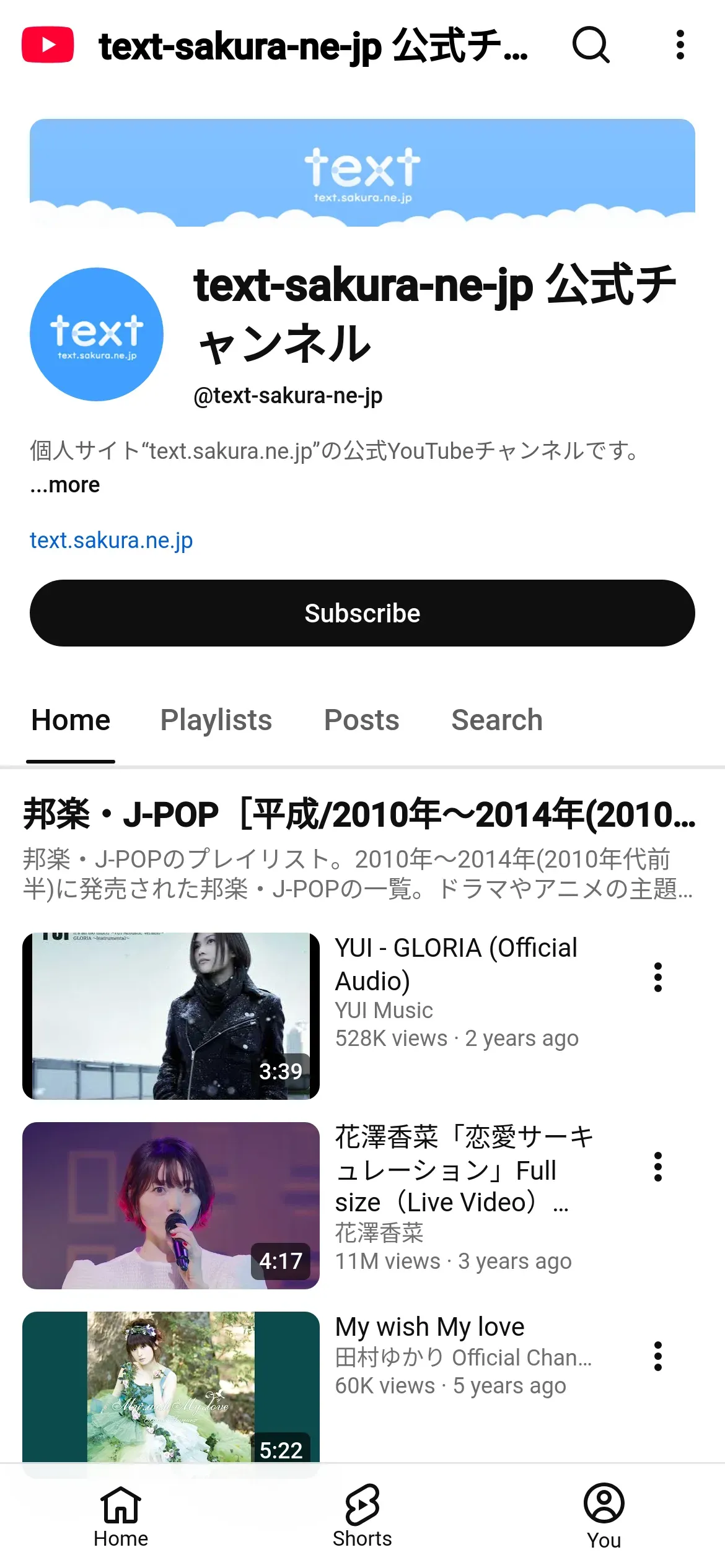Play YUI - GLORIA (Official Audio) video
Viewport: 725px width, 1568px height.
pos(171,1016)
